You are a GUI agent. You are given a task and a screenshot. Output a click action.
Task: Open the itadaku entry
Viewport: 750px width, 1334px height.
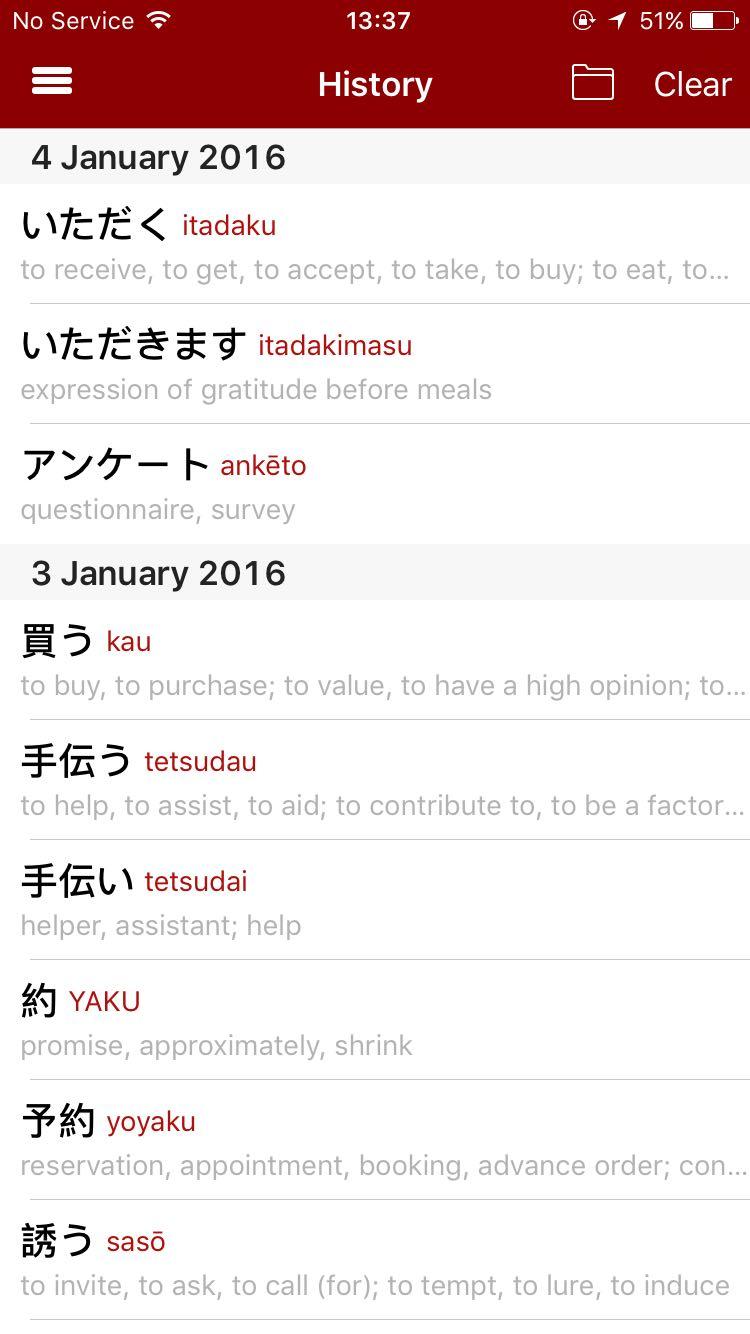(375, 244)
